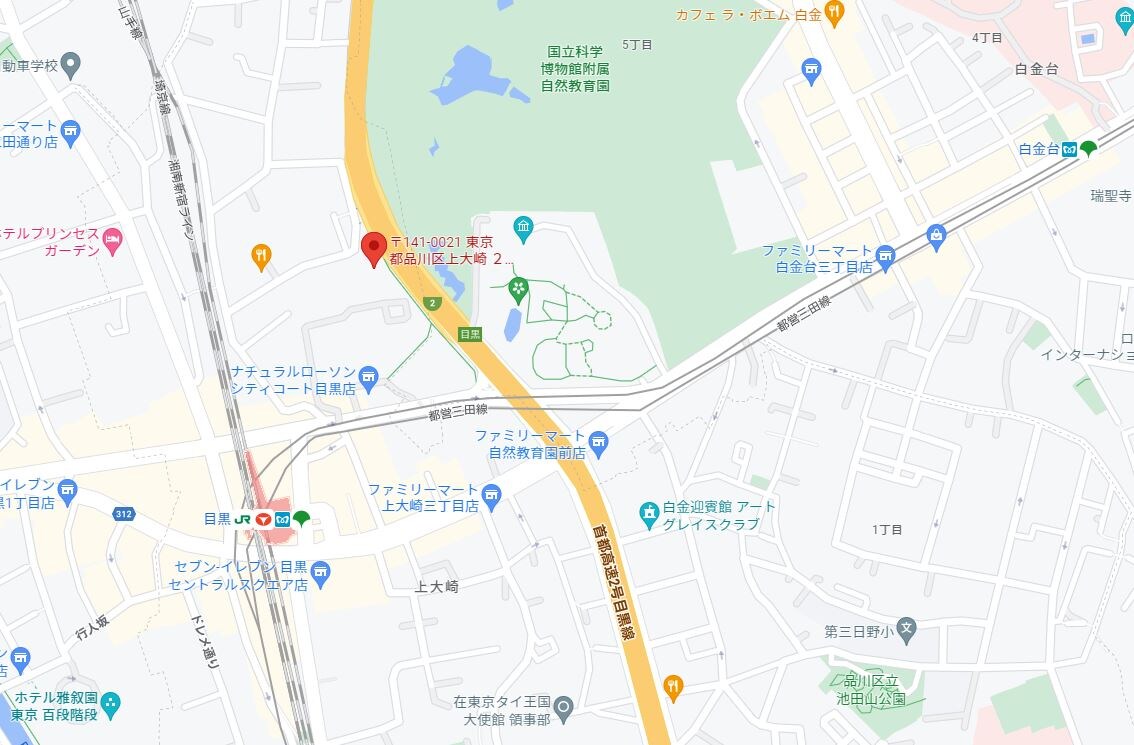Open 在東京タイ王国大使館 領事部 marker
Image resolution: width=1134 pixels, height=745 pixels.
[564, 710]
